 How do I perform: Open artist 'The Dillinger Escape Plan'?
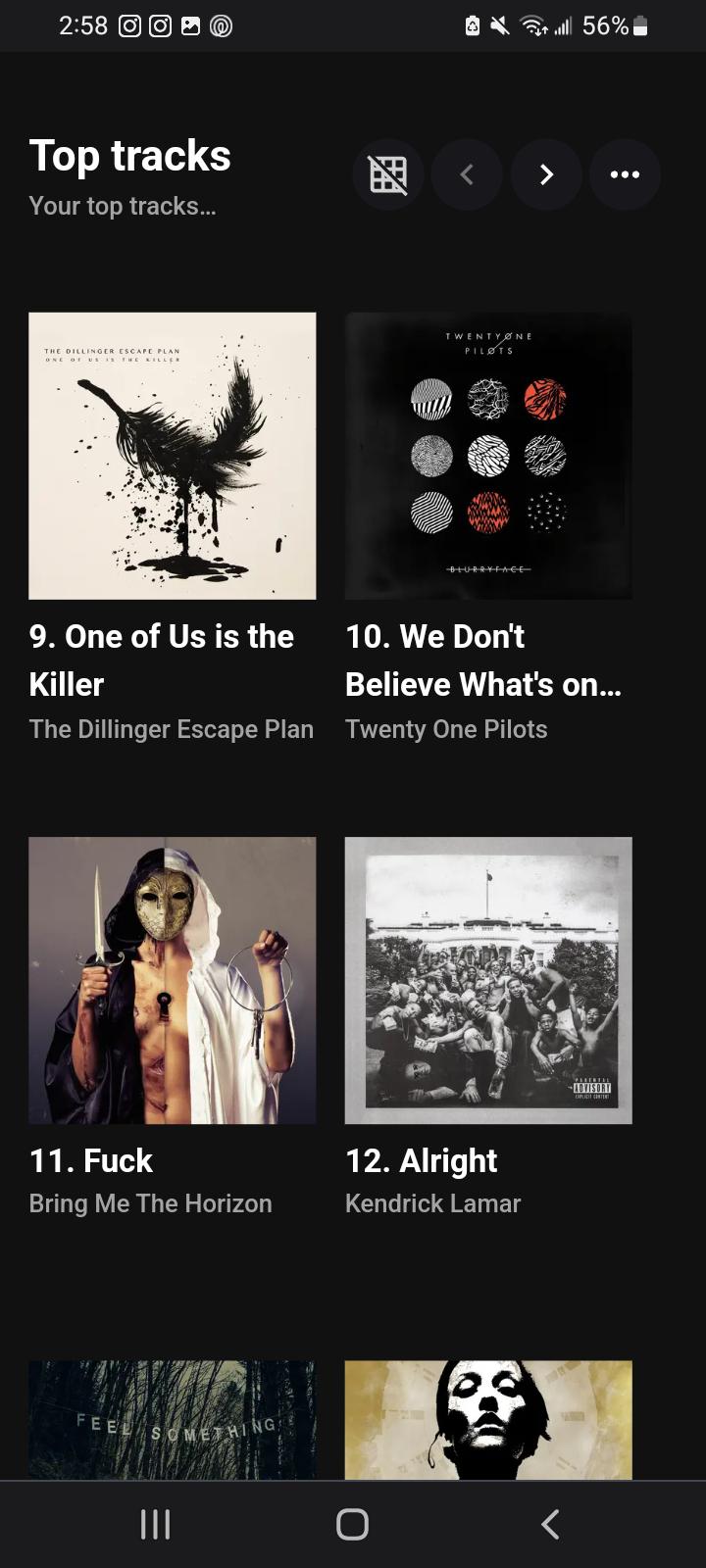171,729
